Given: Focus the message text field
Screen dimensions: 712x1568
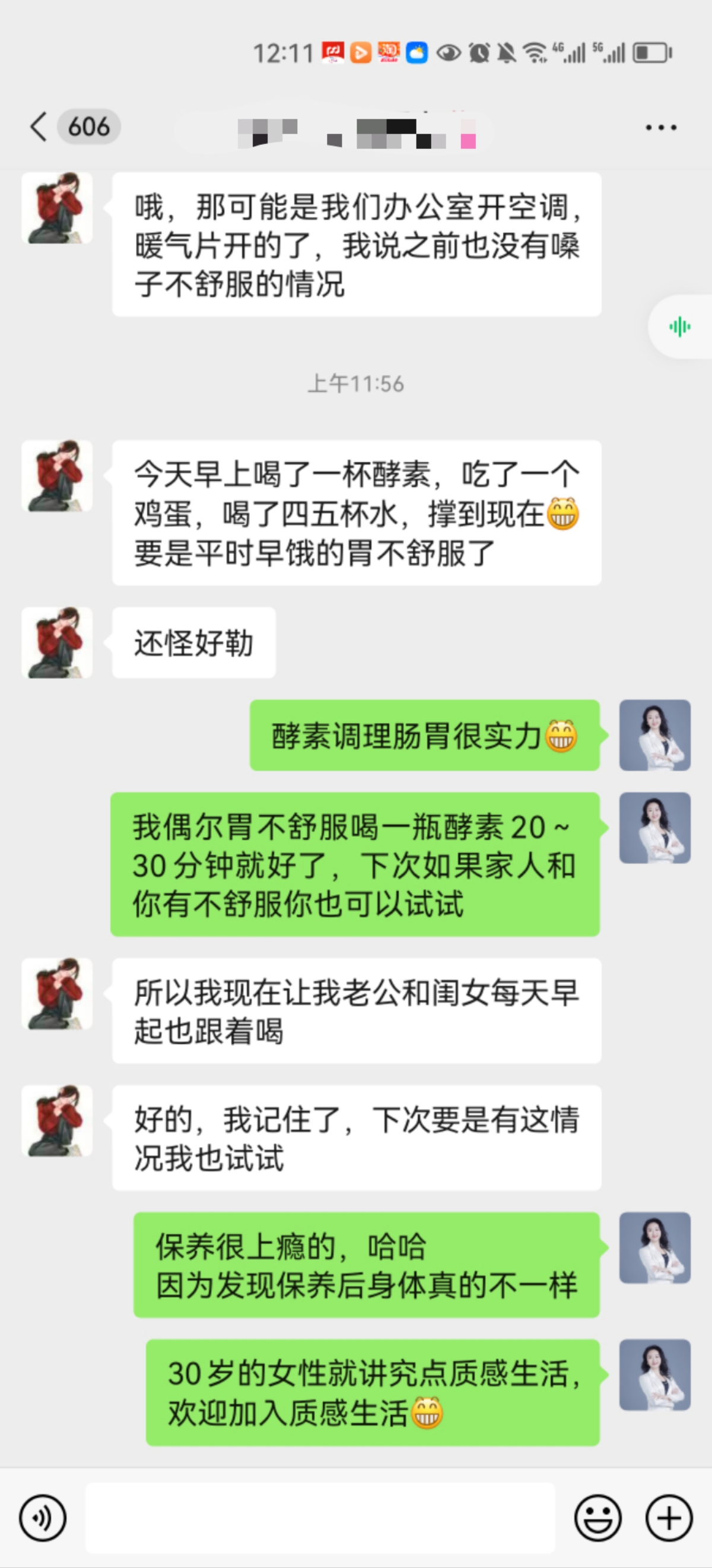Looking at the screenshot, I should [x=320, y=1518].
